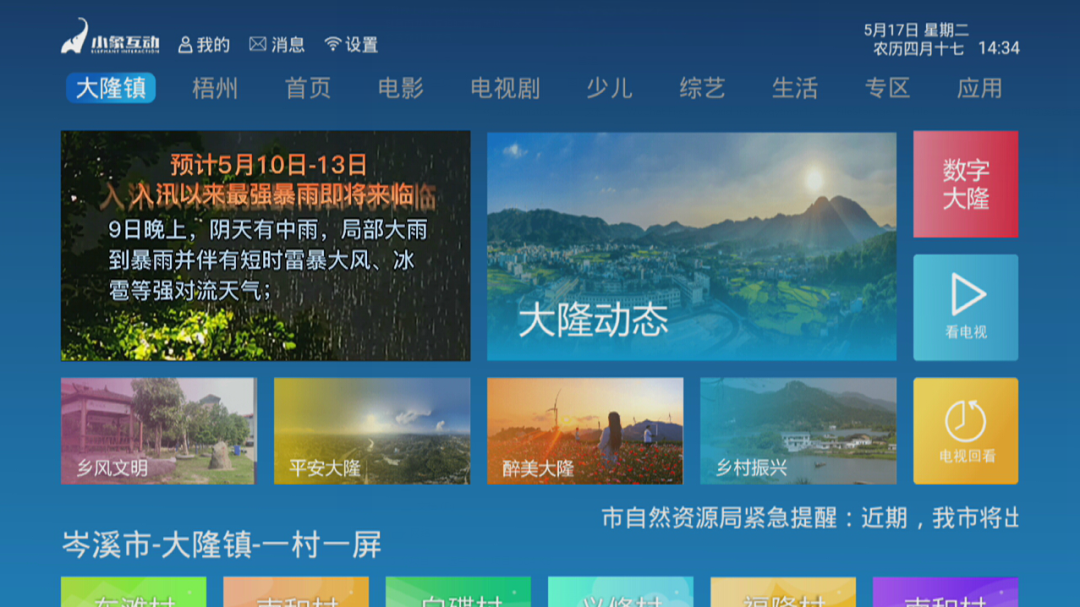The image size is (1080, 607).
Task: Open the 乡风文明 tile
Action: pyautogui.click(x=158, y=431)
